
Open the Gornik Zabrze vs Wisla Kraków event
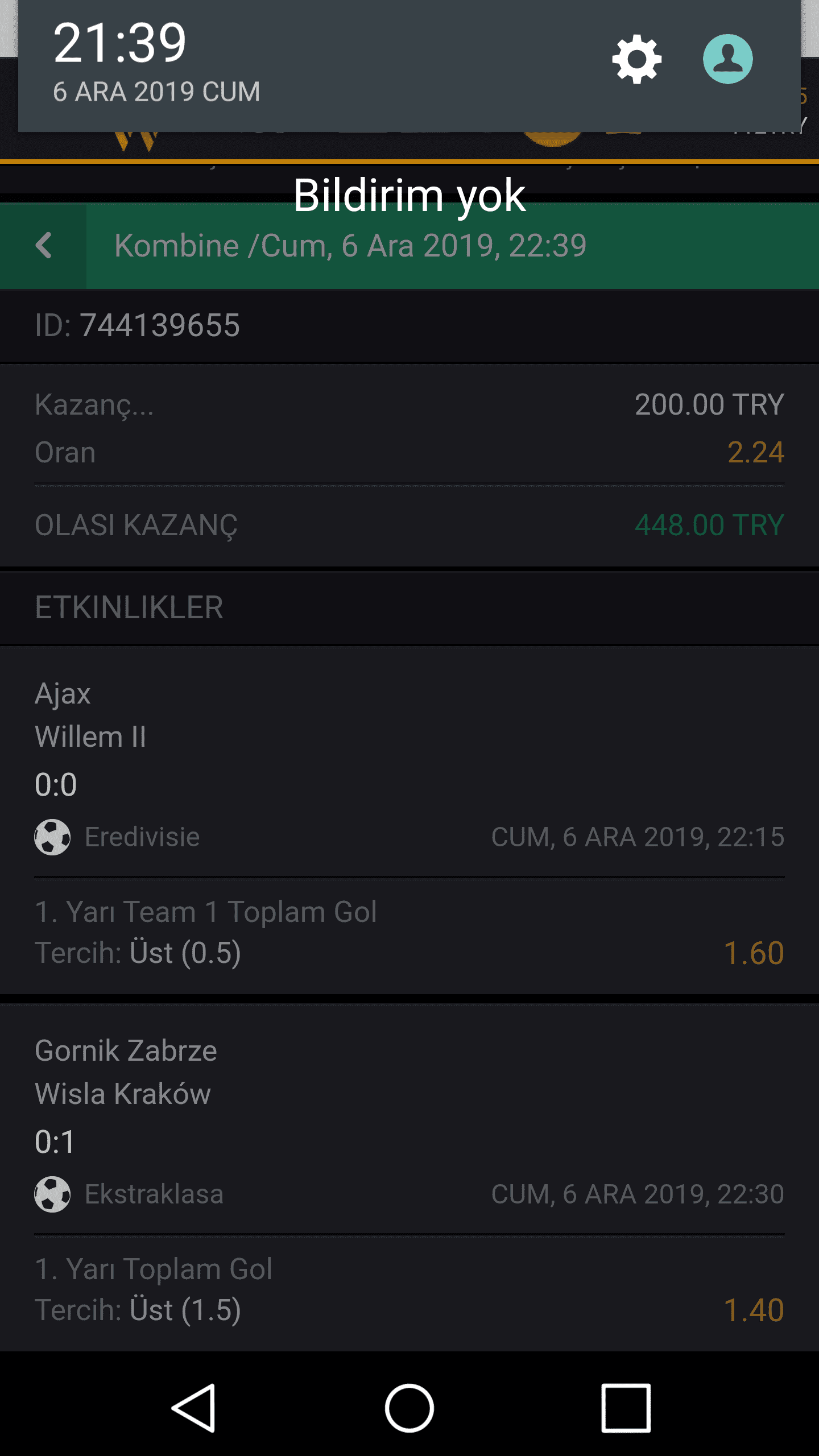click(409, 1177)
